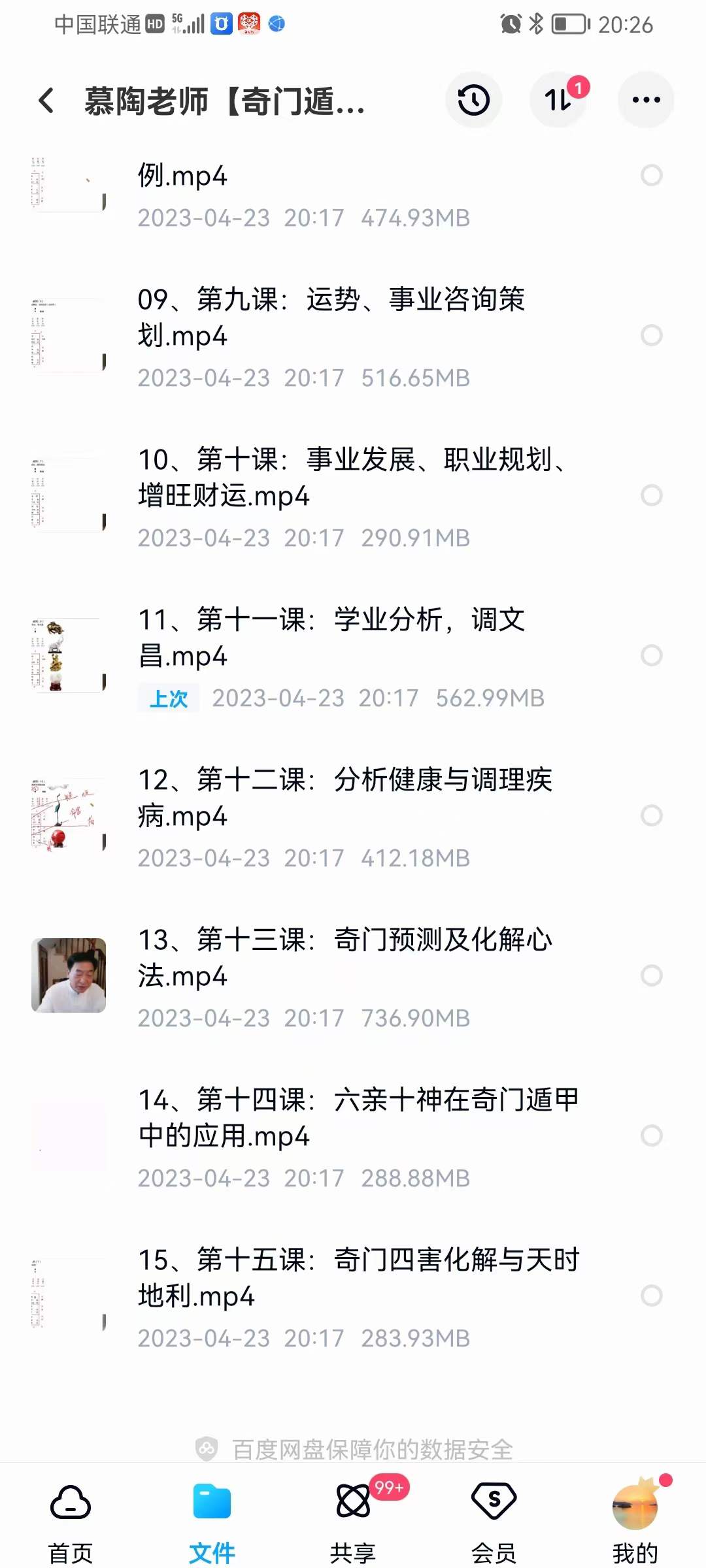Open the download transfer list icon
The height and width of the screenshot is (1568, 706).
click(x=558, y=99)
